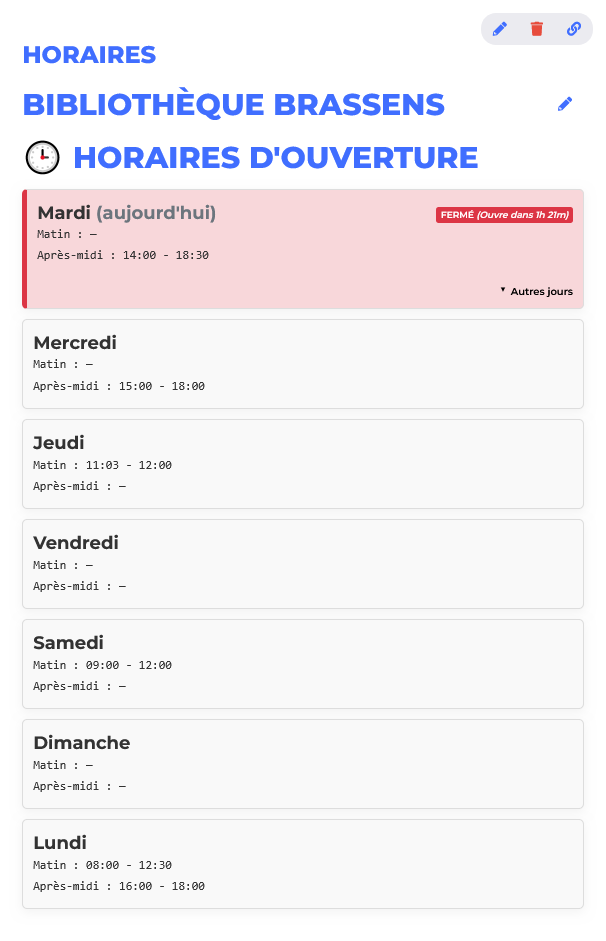Tap the edit pencil in top toolbar
The width and height of the screenshot is (606, 941).
pos(500,29)
